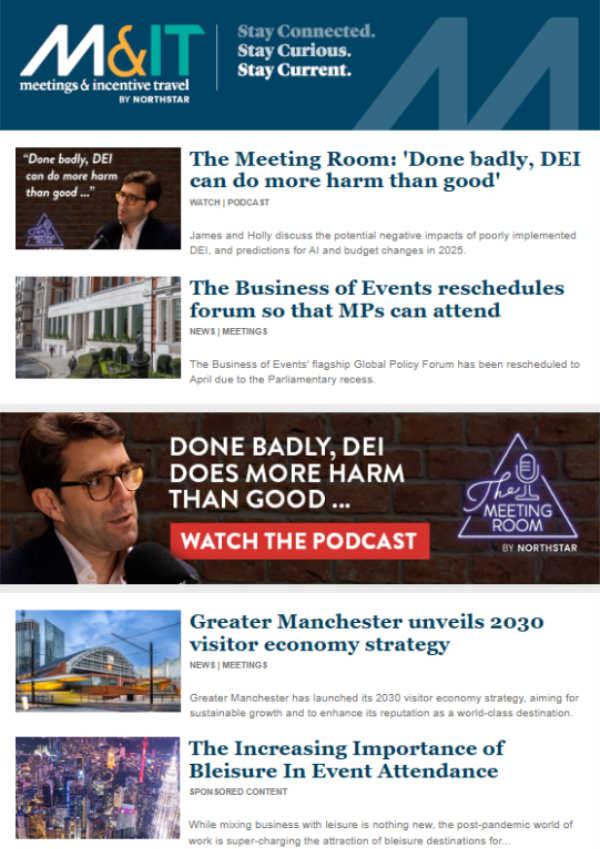The width and height of the screenshot is (600, 849).
Task: Tap the red Watch the Podcast button
Action: click(299, 541)
